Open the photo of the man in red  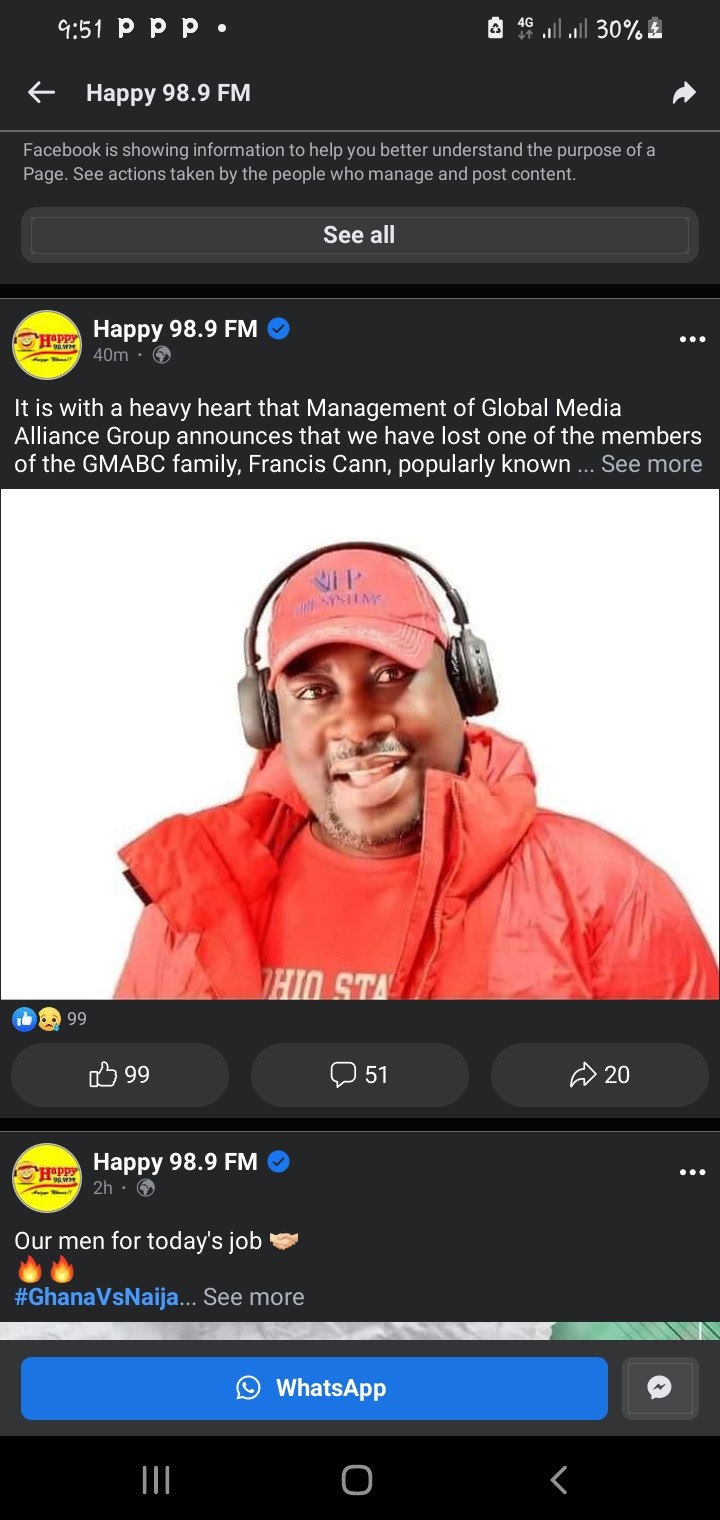coord(360,743)
